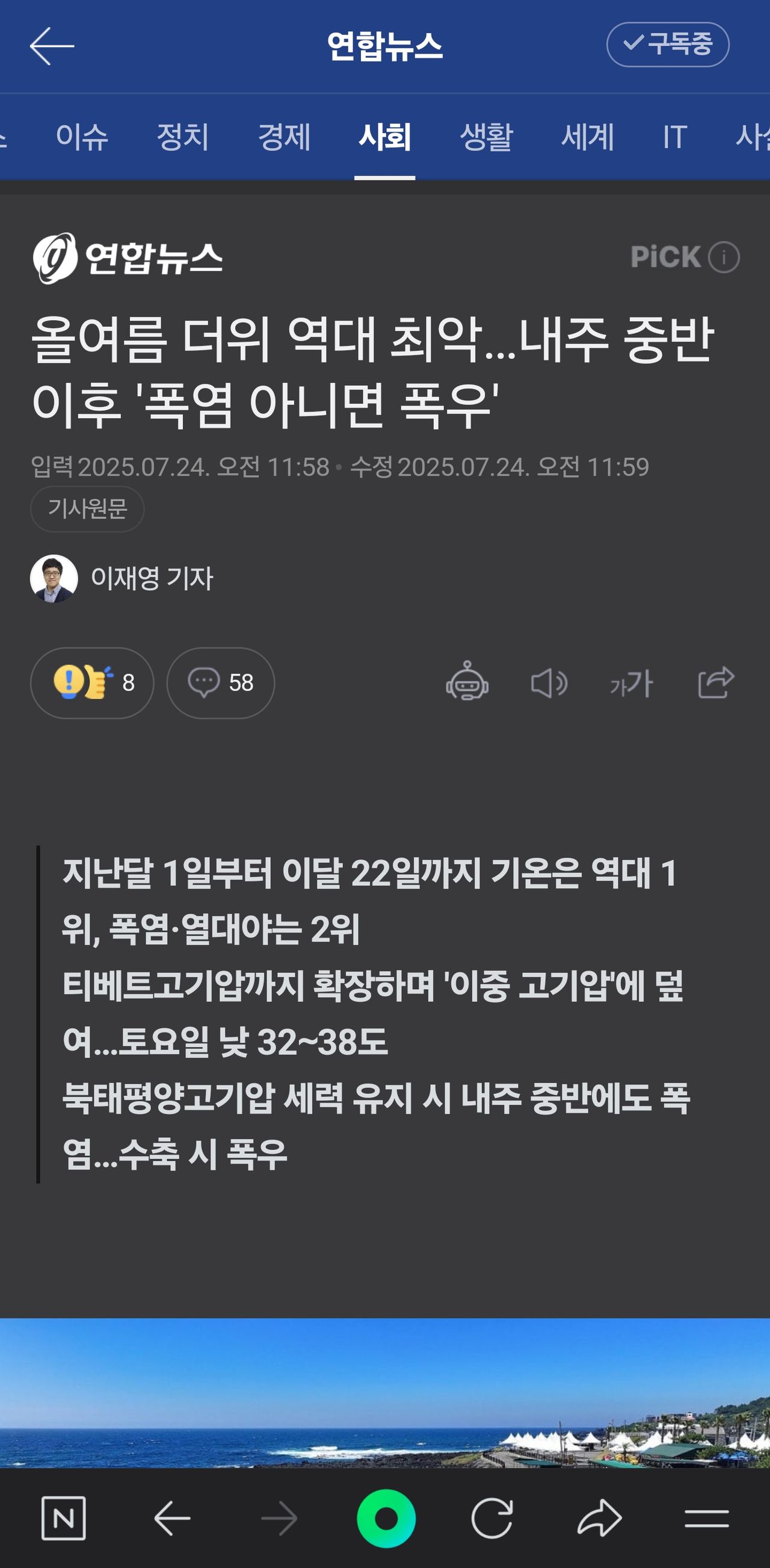
Task: Change font size with the 가가 icon
Action: coord(631,684)
